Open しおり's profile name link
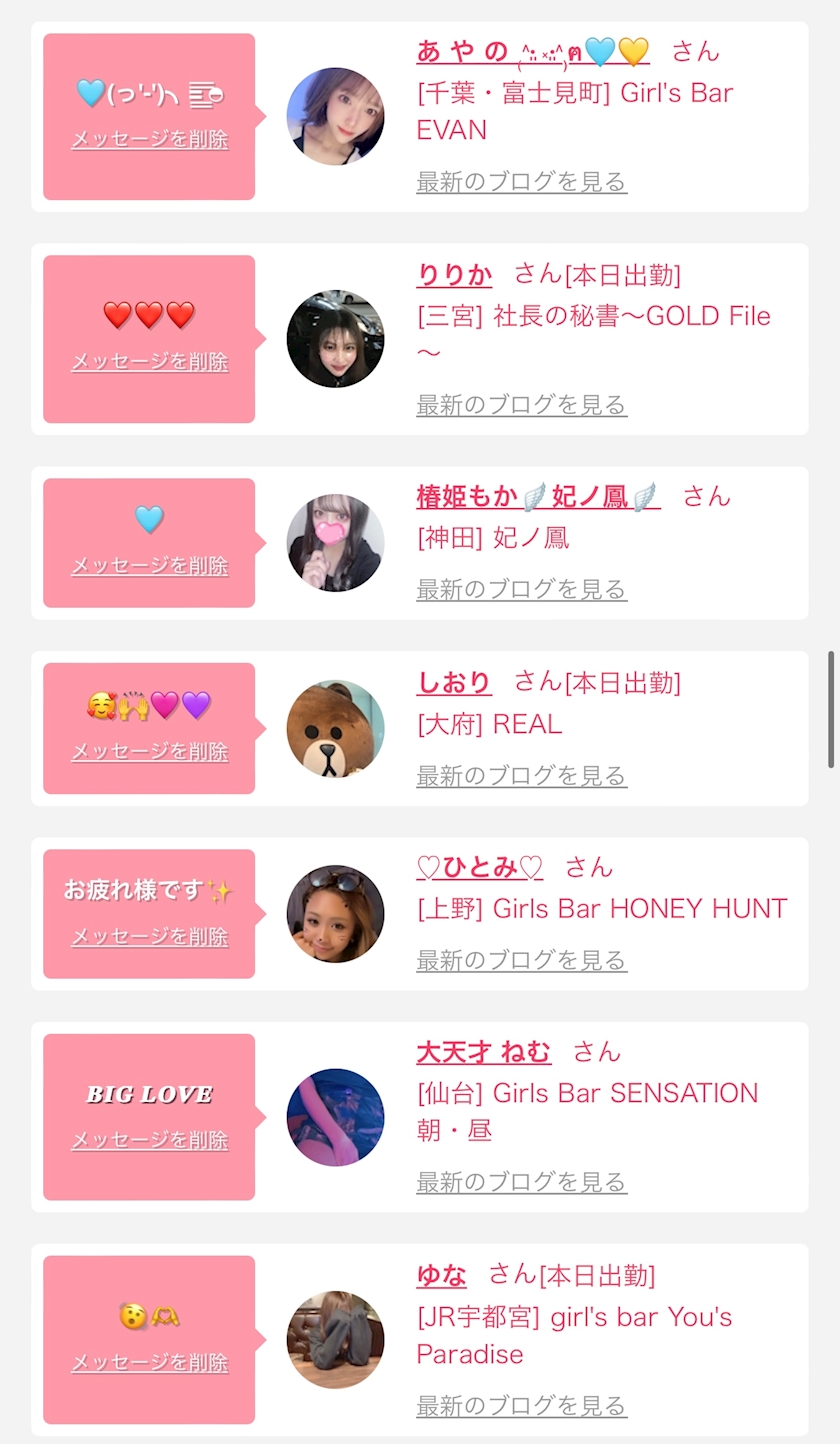This screenshot has width=840, height=1444. pyautogui.click(x=454, y=682)
